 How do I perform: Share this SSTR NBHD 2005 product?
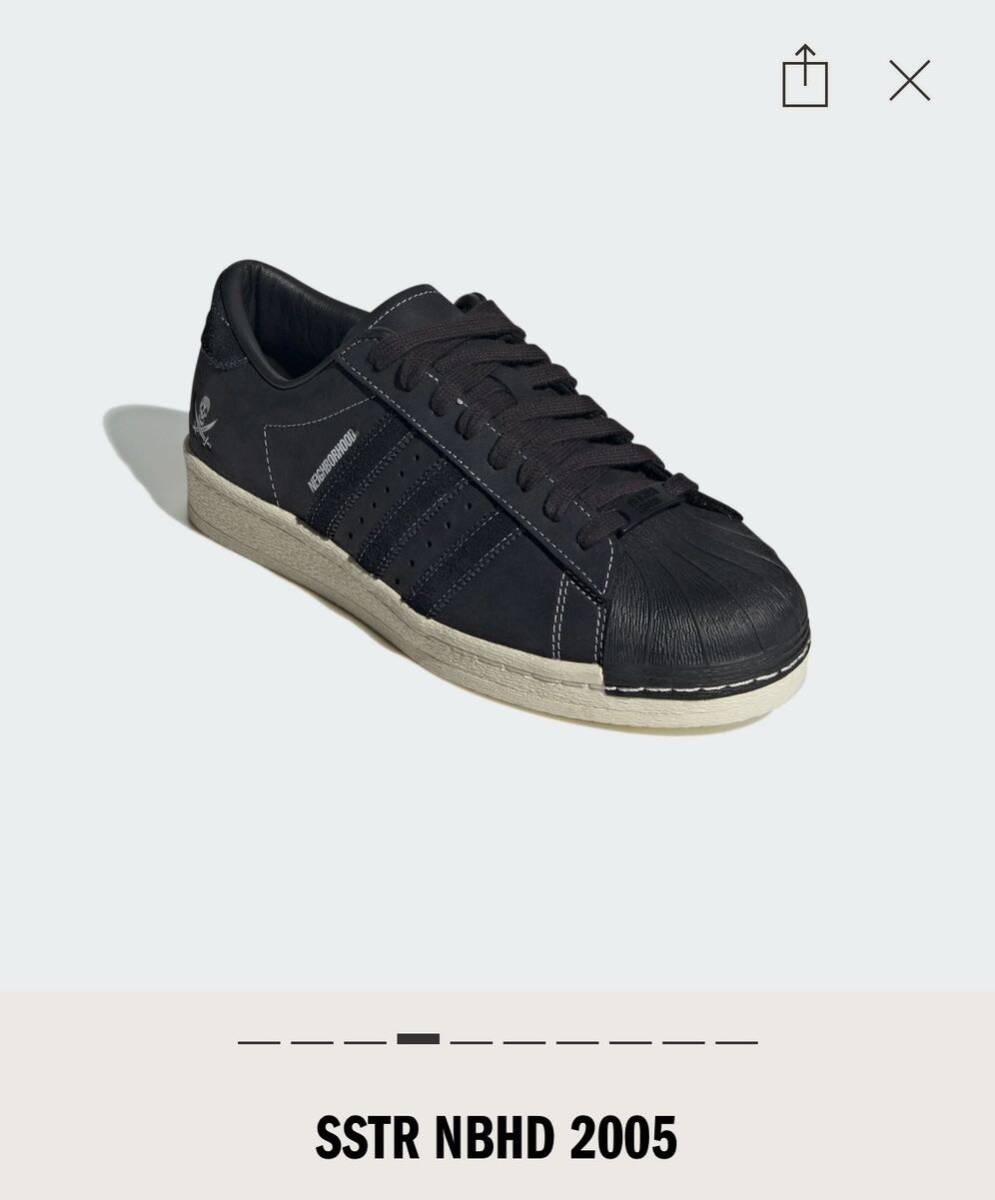coord(805,77)
